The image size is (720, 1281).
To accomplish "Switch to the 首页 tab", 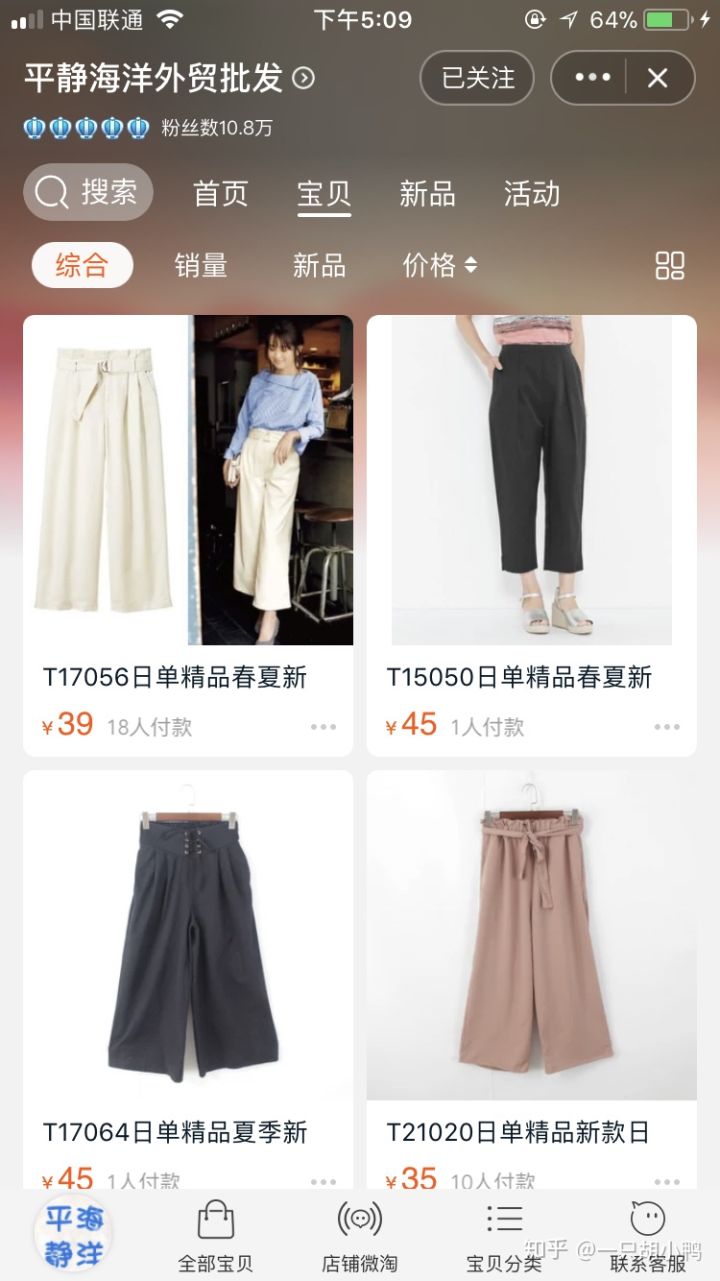I will coord(220,194).
